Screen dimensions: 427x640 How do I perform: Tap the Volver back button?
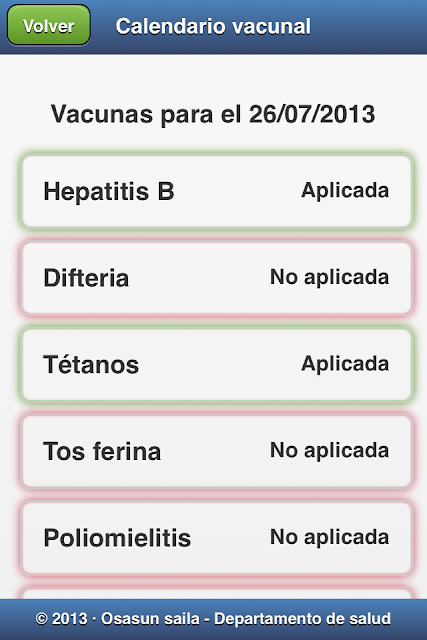coord(49,25)
